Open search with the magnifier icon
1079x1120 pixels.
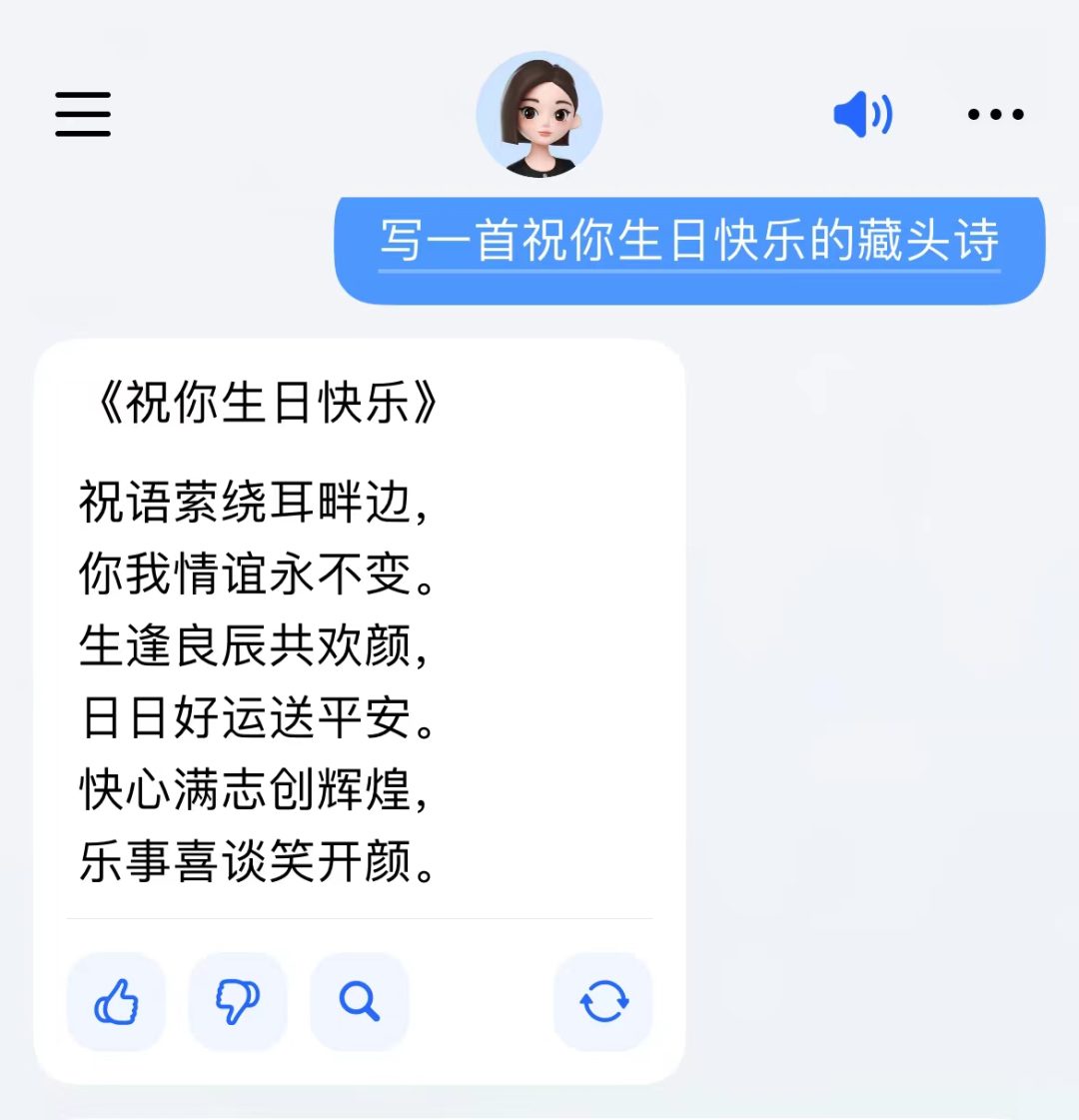tap(360, 1000)
